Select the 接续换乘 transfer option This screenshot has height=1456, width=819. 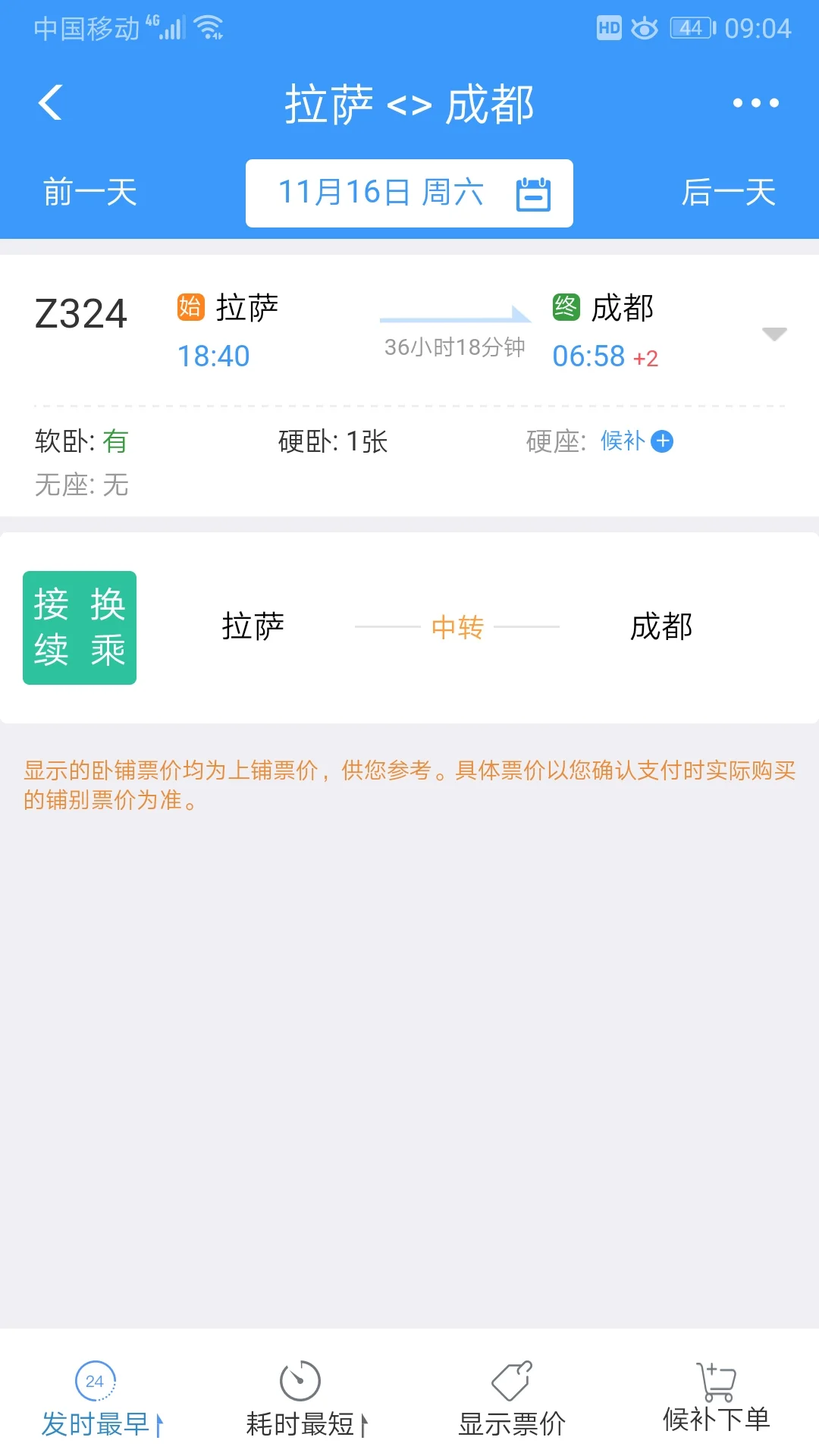[79, 627]
